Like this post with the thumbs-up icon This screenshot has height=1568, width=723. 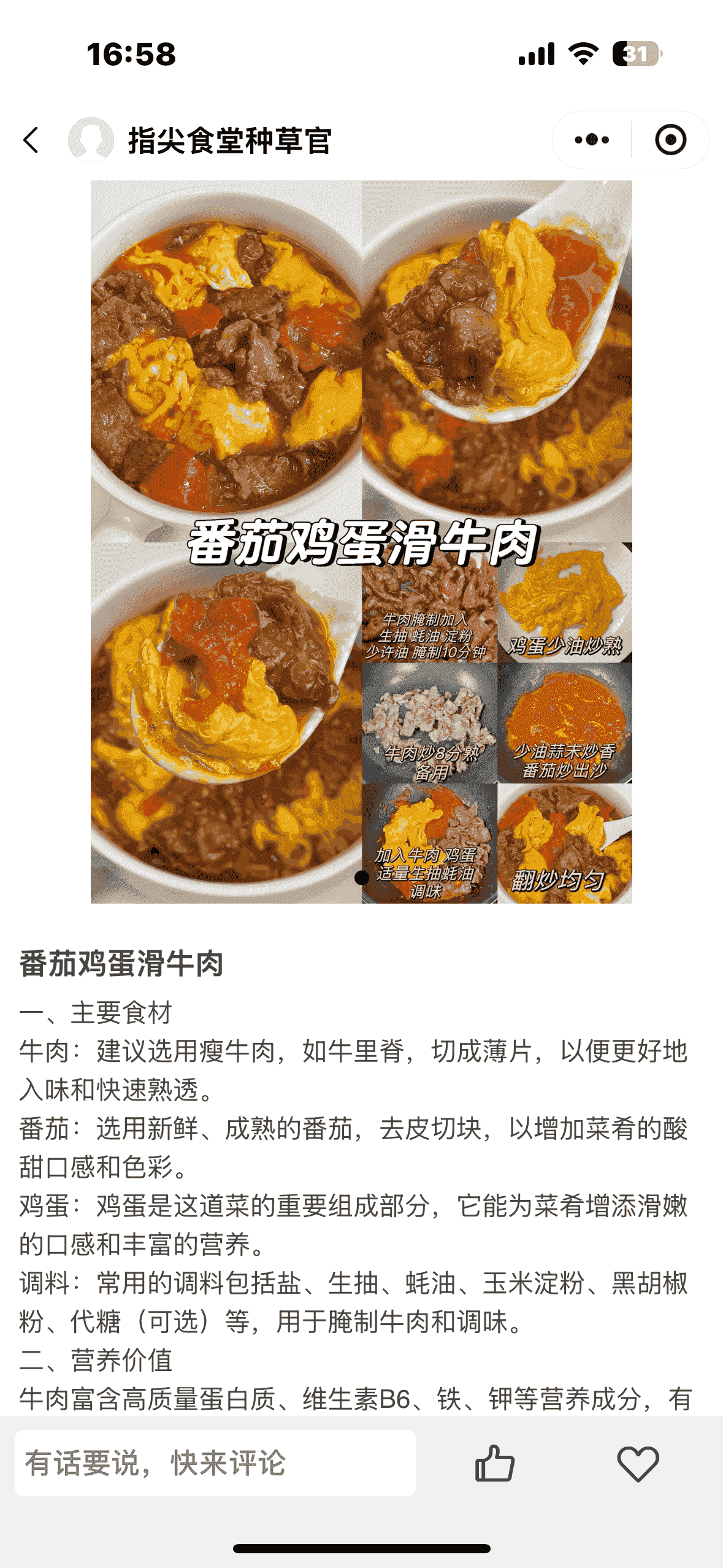click(494, 1463)
